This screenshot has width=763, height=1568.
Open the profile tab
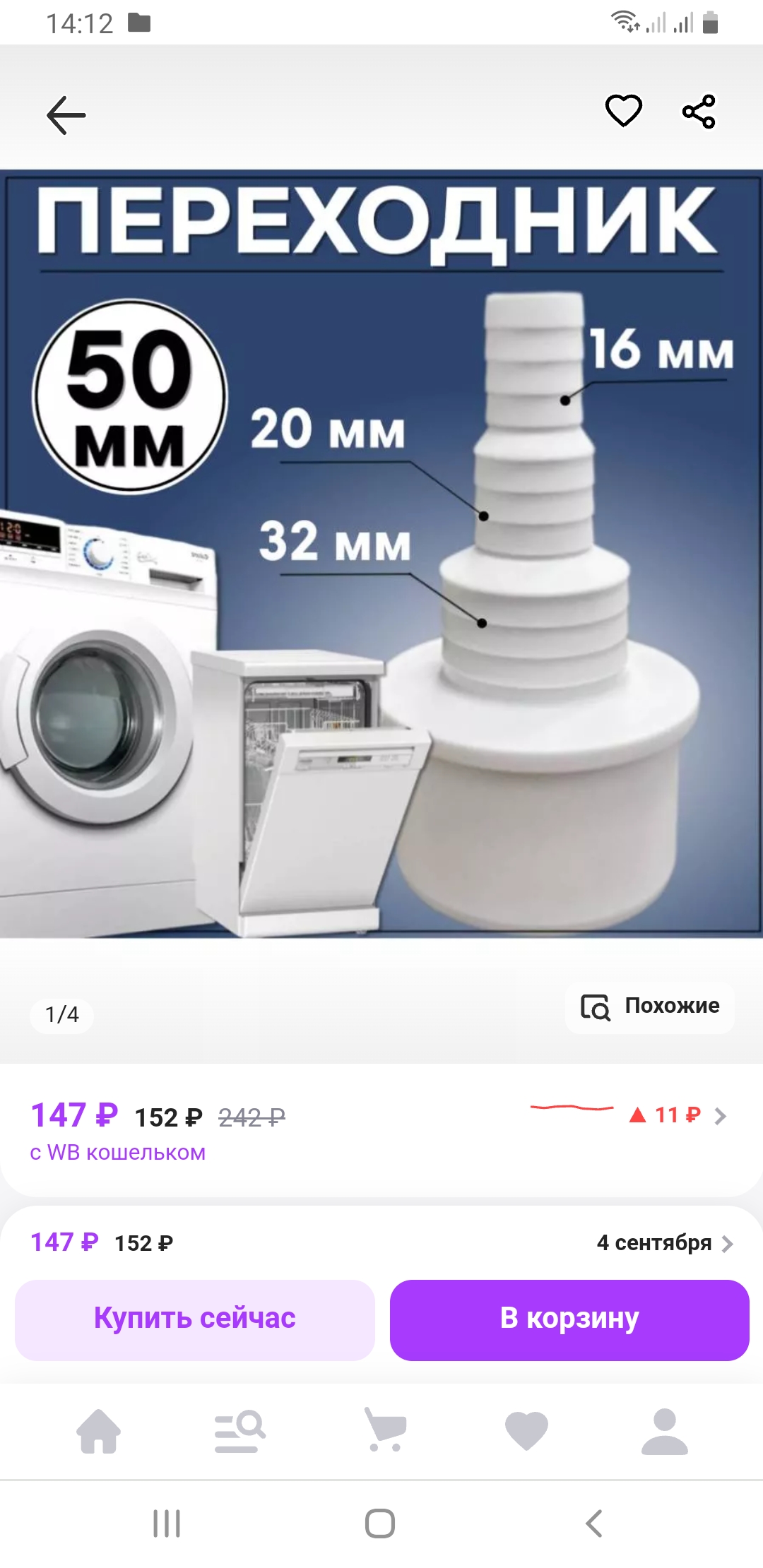pyautogui.click(x=664, y=1431)
